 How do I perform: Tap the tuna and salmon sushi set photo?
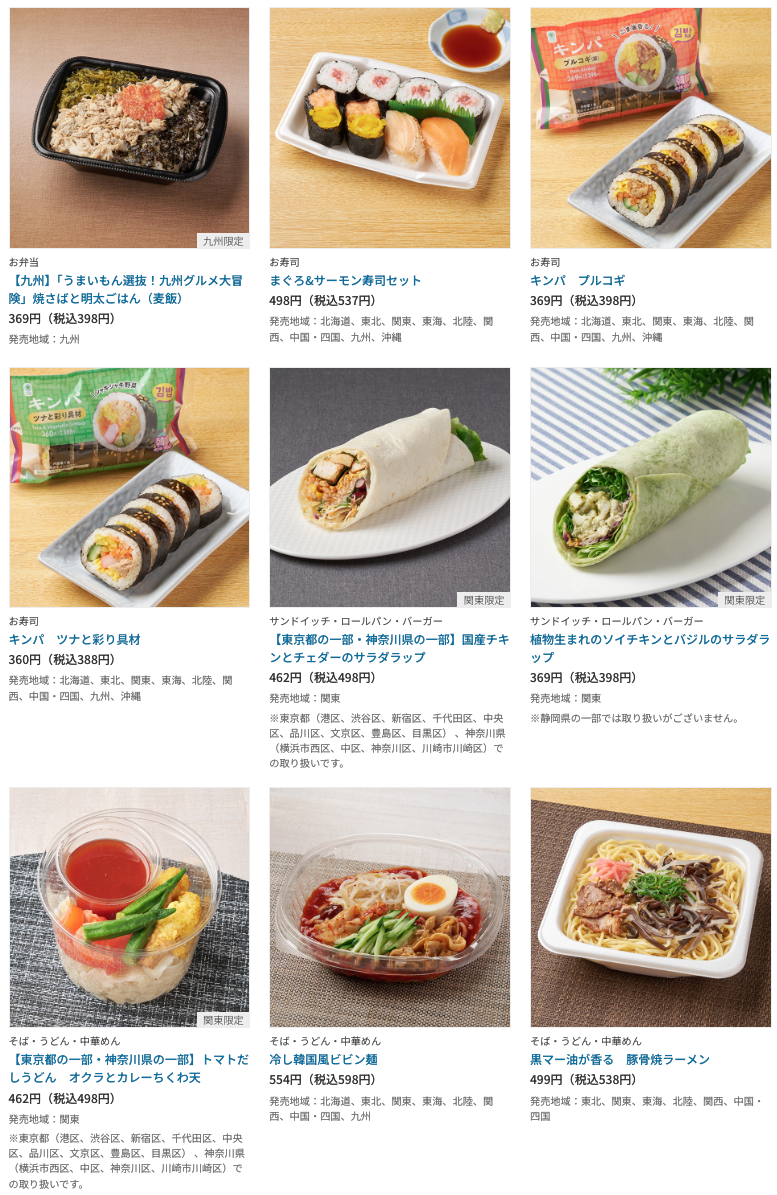389,128
